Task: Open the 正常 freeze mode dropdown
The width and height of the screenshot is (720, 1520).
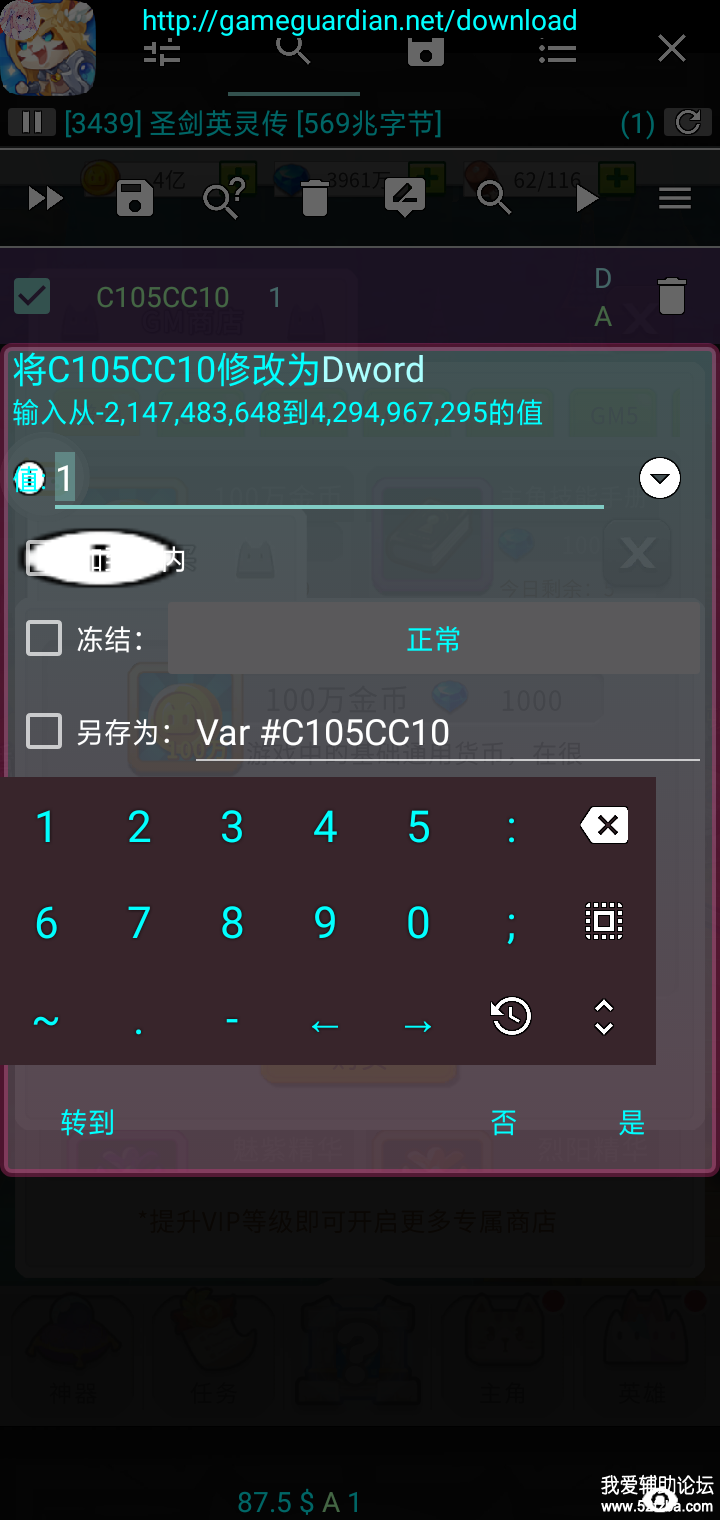Action: [434, 638]
